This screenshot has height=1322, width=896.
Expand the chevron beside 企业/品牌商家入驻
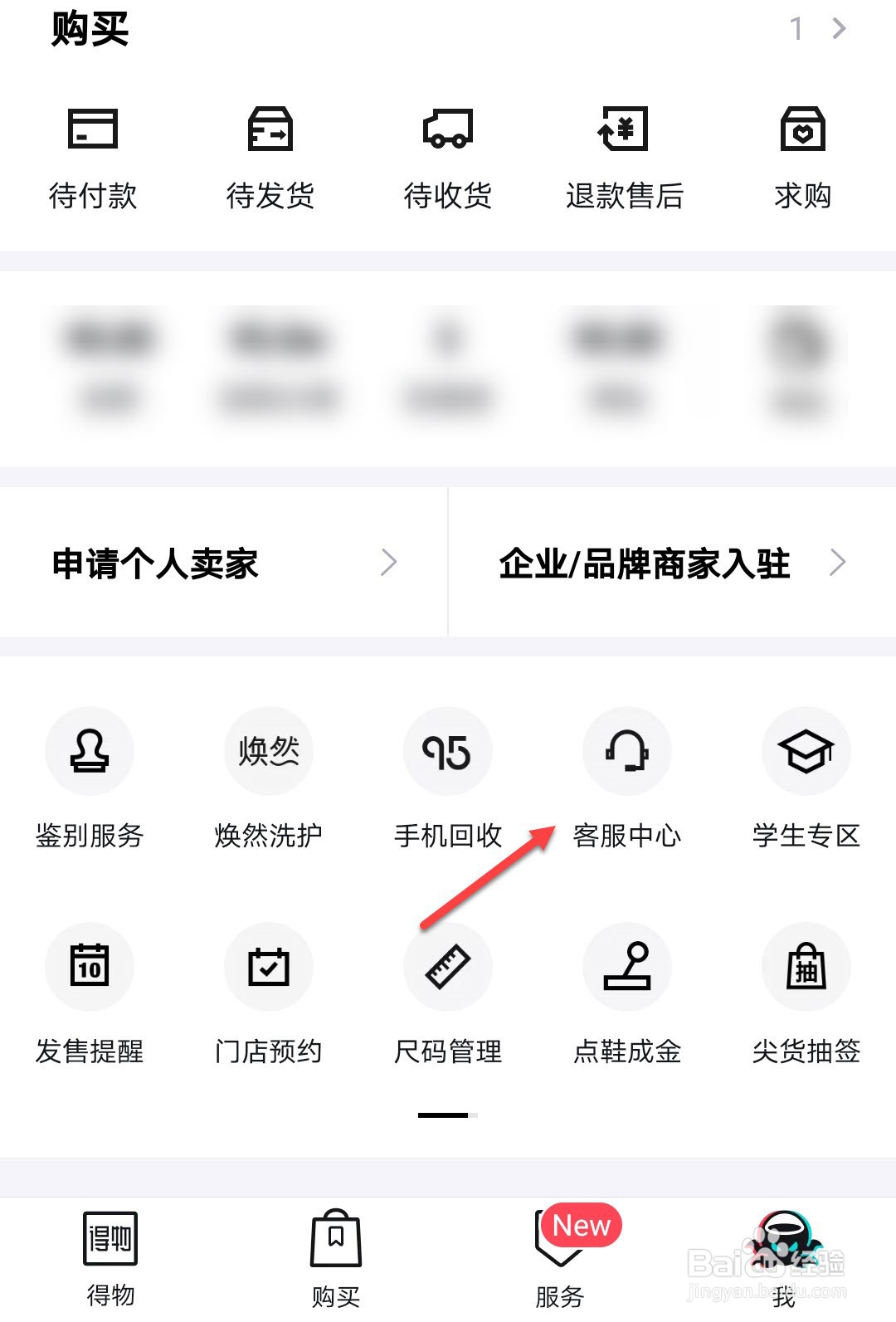coord(838,563)
